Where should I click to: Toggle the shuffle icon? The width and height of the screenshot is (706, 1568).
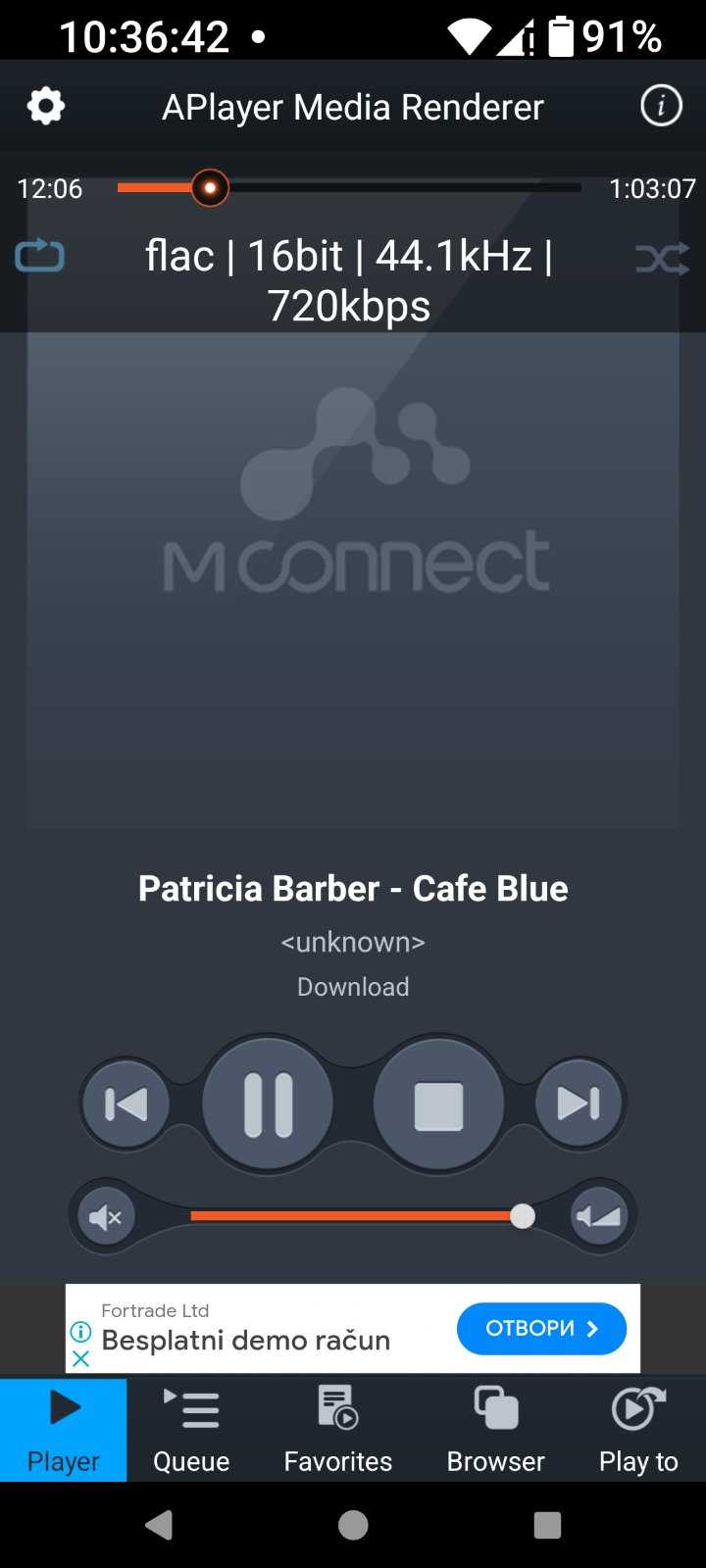click(x=663, y=259)
